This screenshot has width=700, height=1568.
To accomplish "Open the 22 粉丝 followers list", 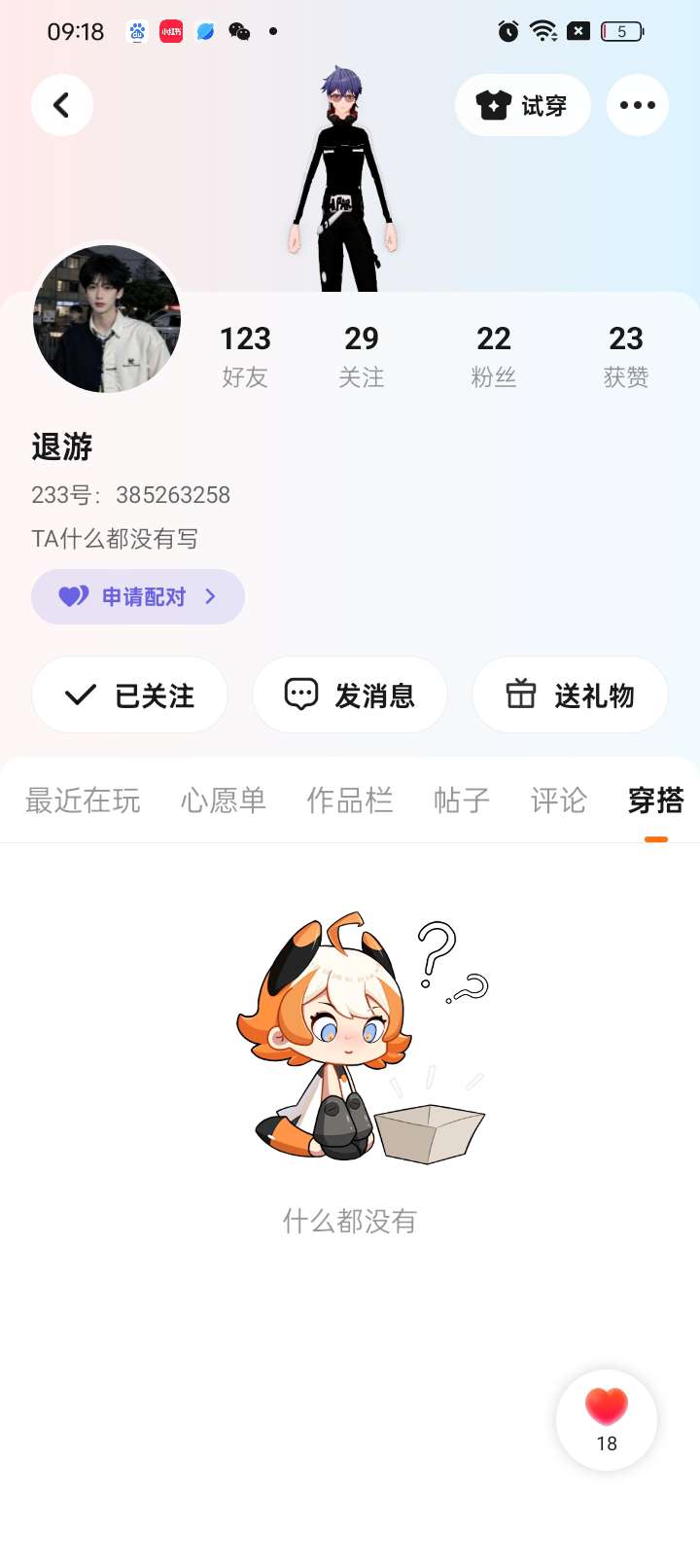I will 494,355.
